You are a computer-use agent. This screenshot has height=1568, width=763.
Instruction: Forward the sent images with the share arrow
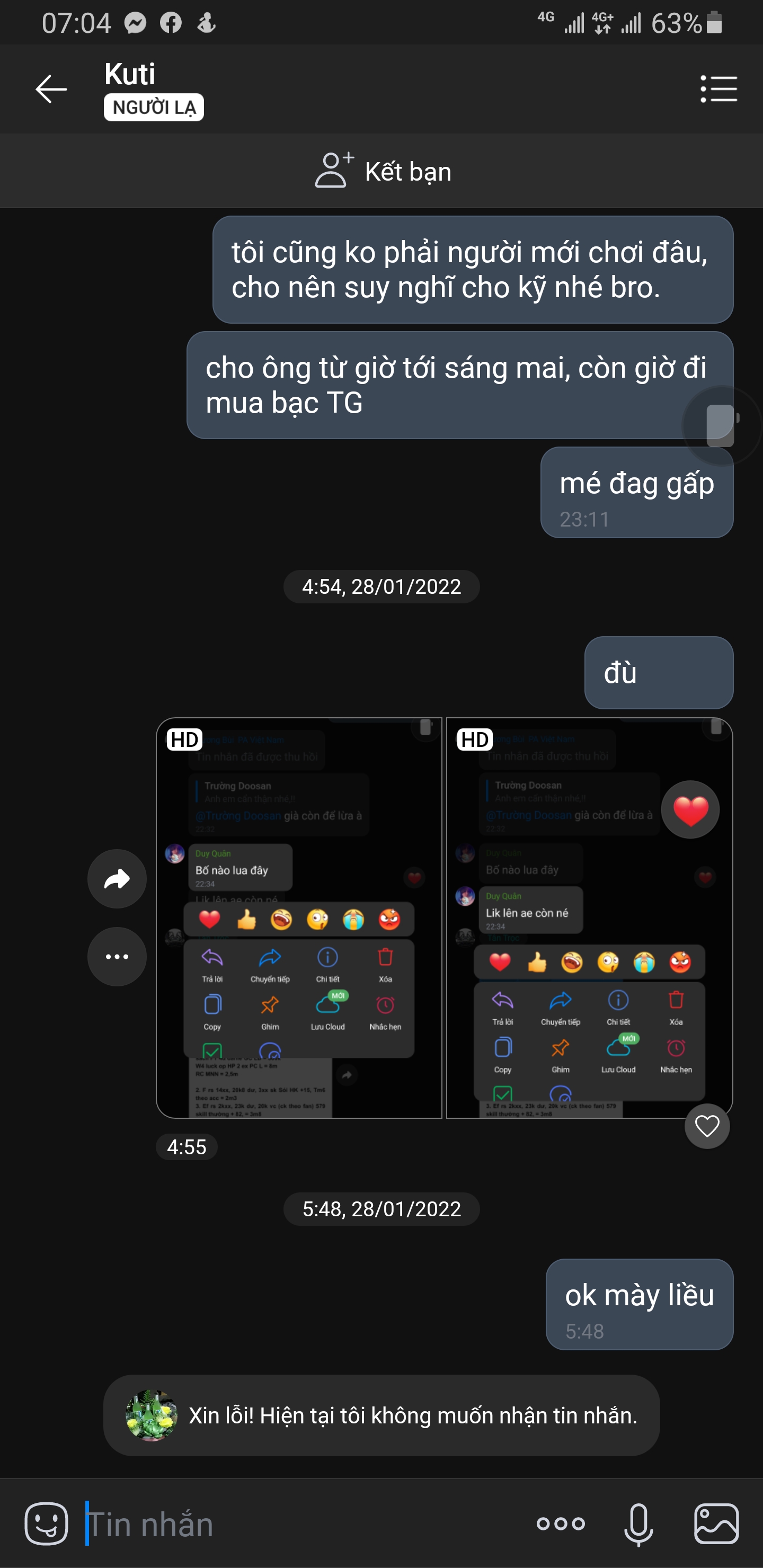(x=117, y=878)
